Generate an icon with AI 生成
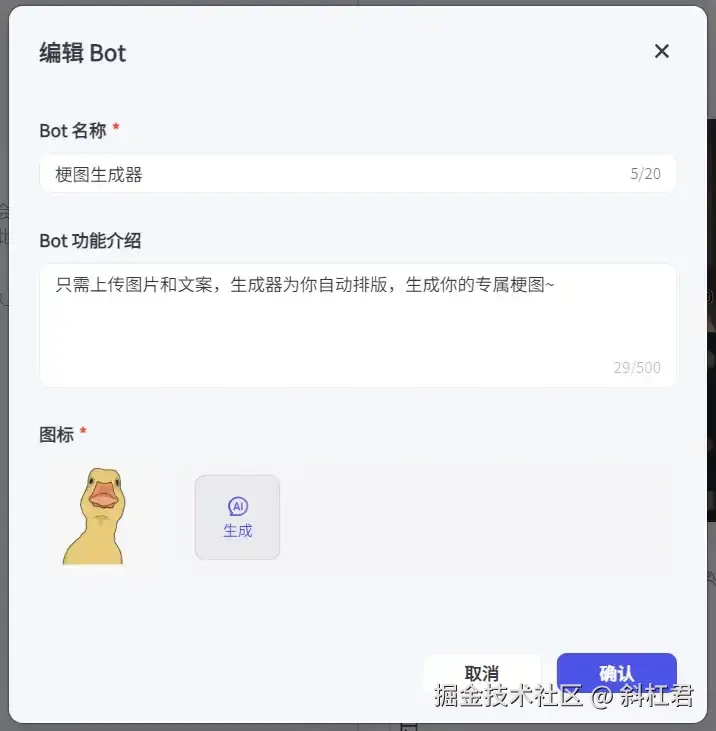The height and width of the screenshot is (731, 716). pyautogui.click(x=237, y=517)
